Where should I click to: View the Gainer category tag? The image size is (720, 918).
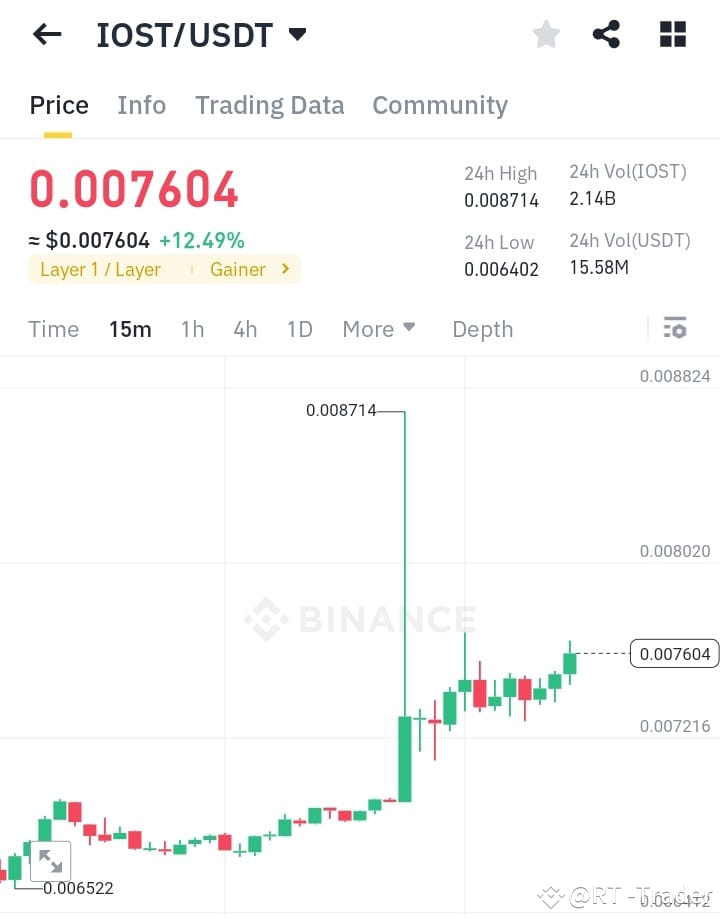click(237, 269)
